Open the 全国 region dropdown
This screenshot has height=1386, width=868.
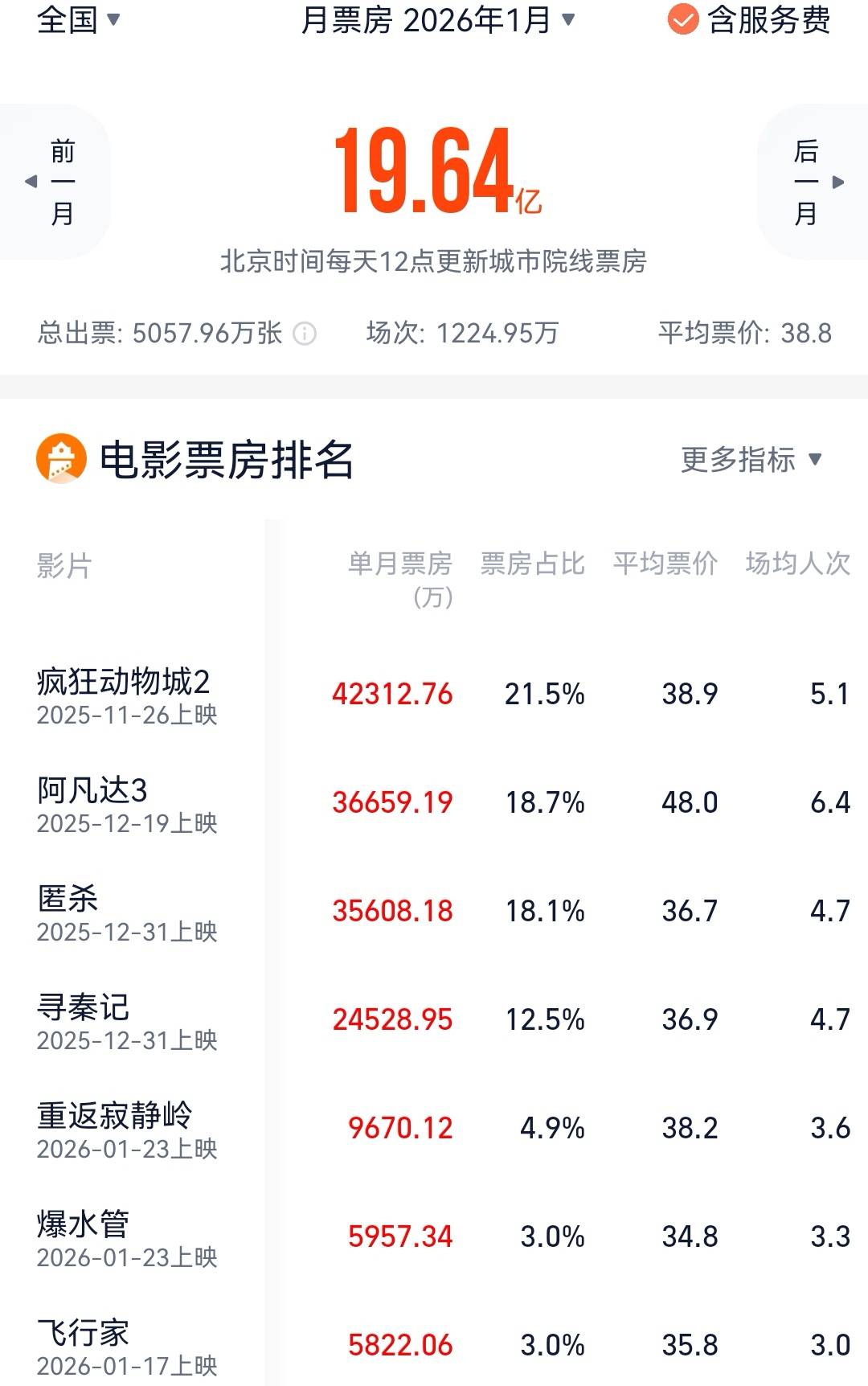78,19
